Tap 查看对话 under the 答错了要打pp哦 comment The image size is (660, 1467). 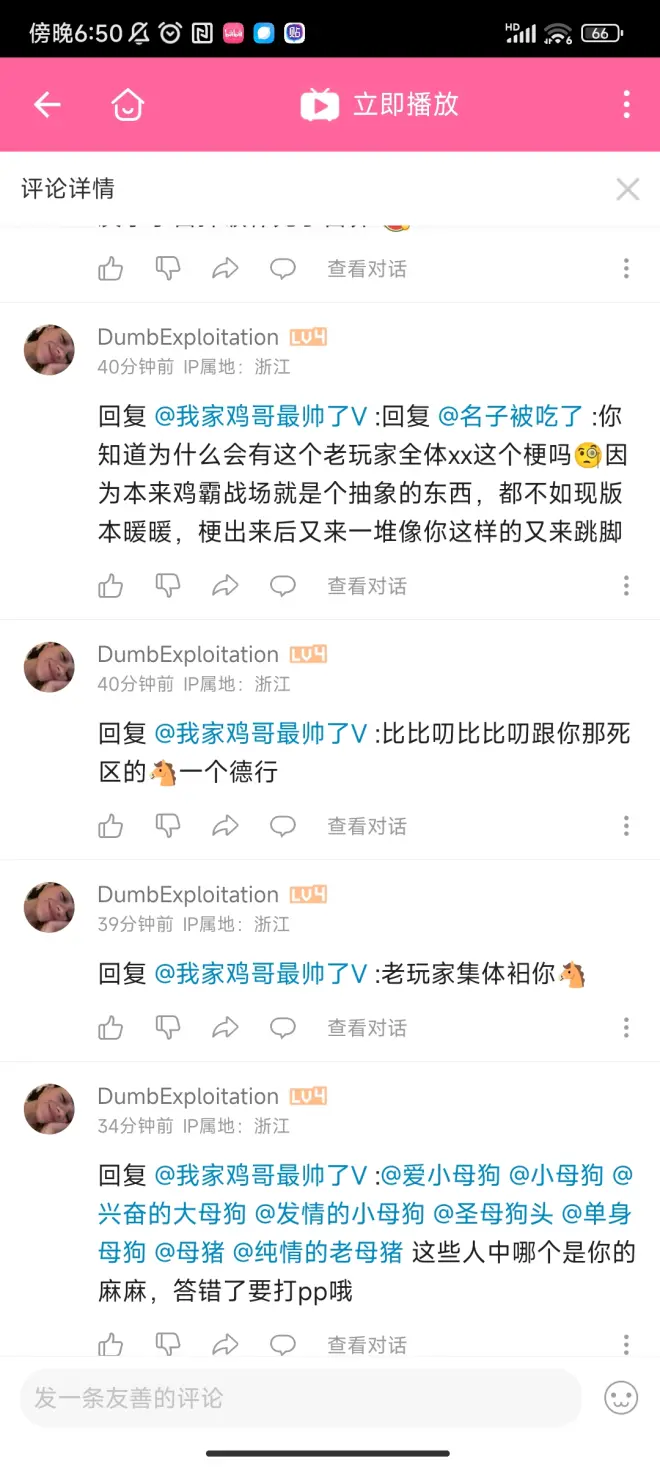(x=366, y=1345)
